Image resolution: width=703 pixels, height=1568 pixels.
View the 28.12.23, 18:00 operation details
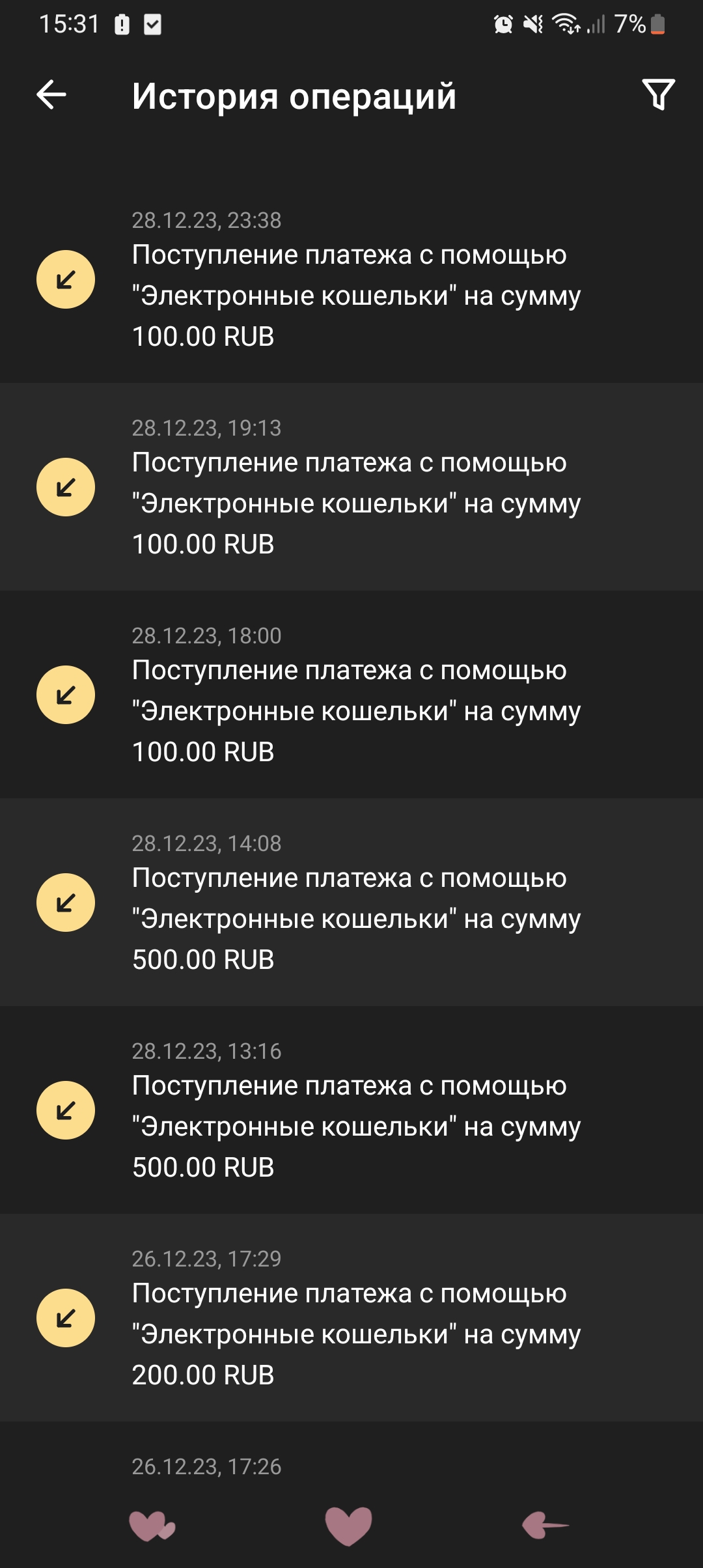pyautogui.click(x=351, y=695)
